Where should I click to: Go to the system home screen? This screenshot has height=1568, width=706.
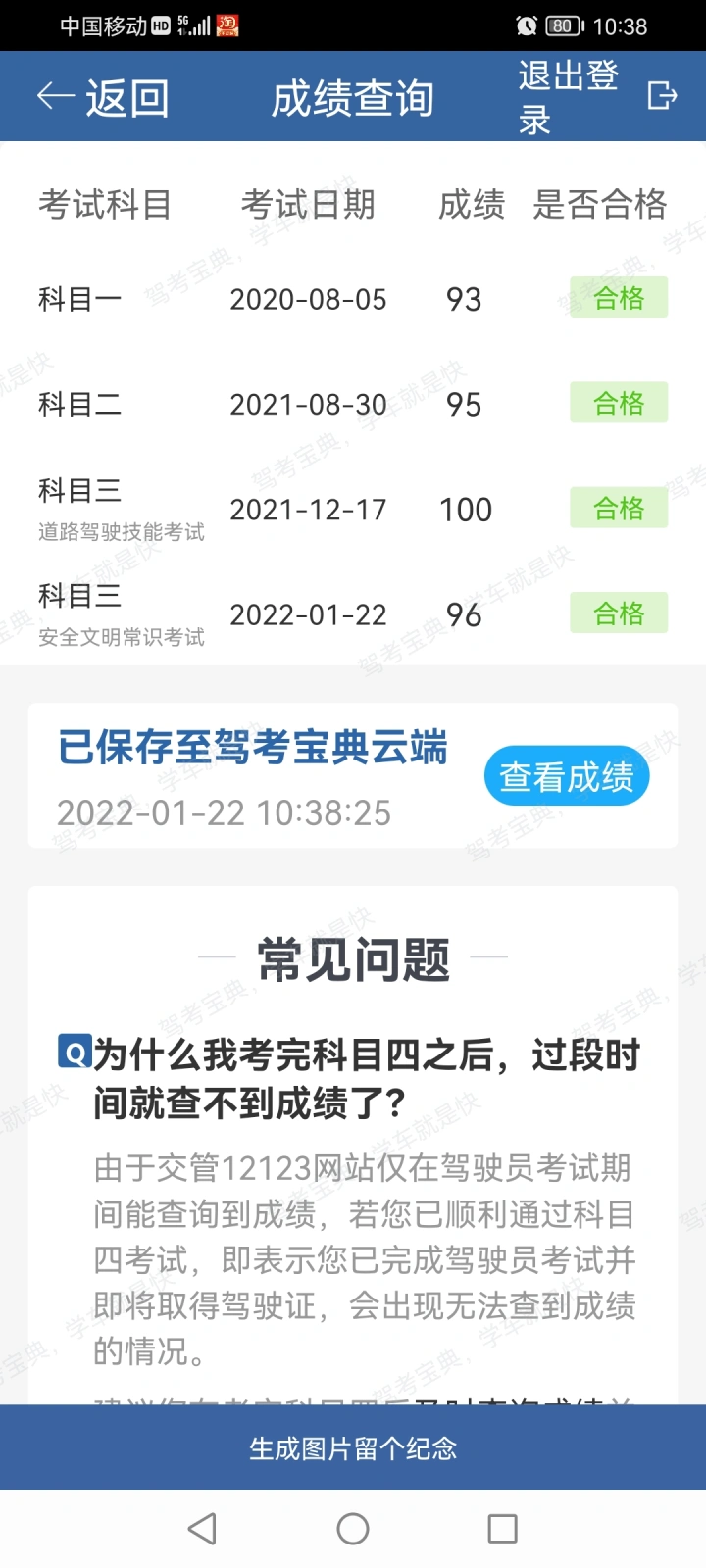click(x=353, y=1529)
